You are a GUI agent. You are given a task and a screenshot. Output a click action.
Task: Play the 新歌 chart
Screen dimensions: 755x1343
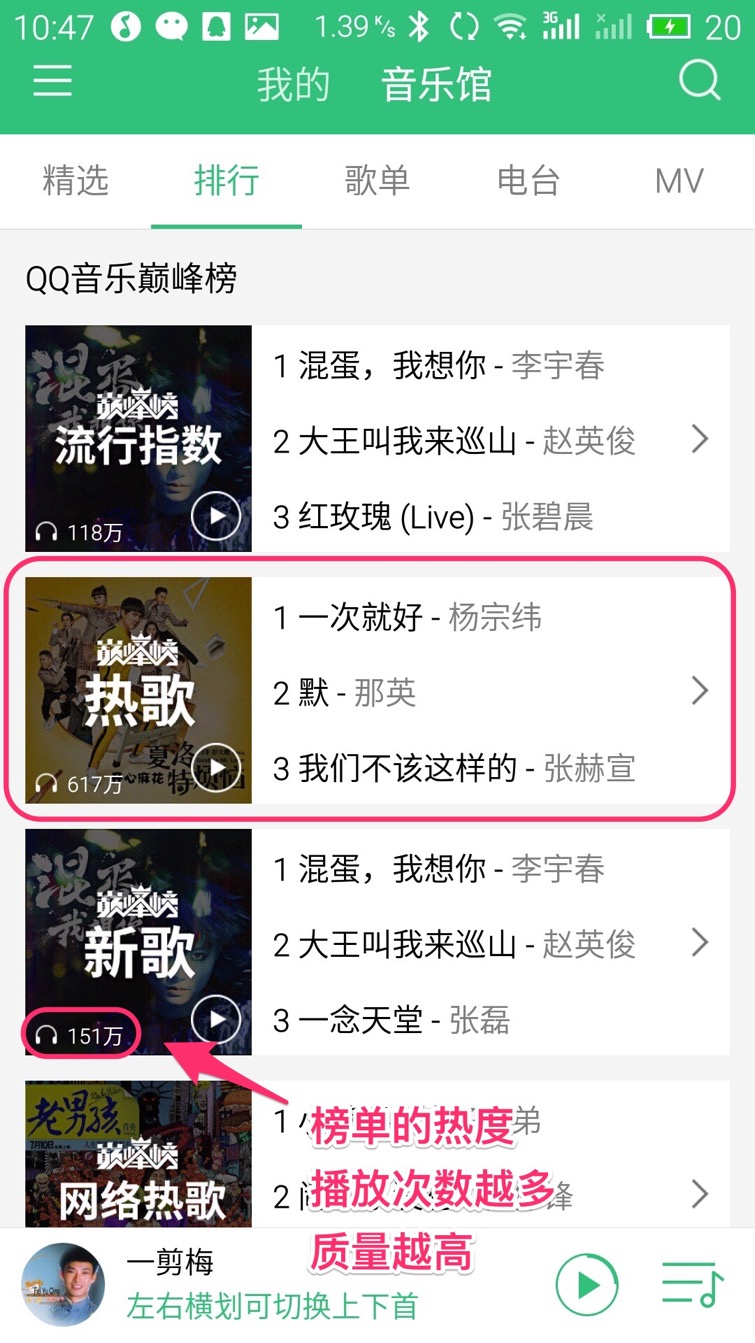tap(216, 1021)
